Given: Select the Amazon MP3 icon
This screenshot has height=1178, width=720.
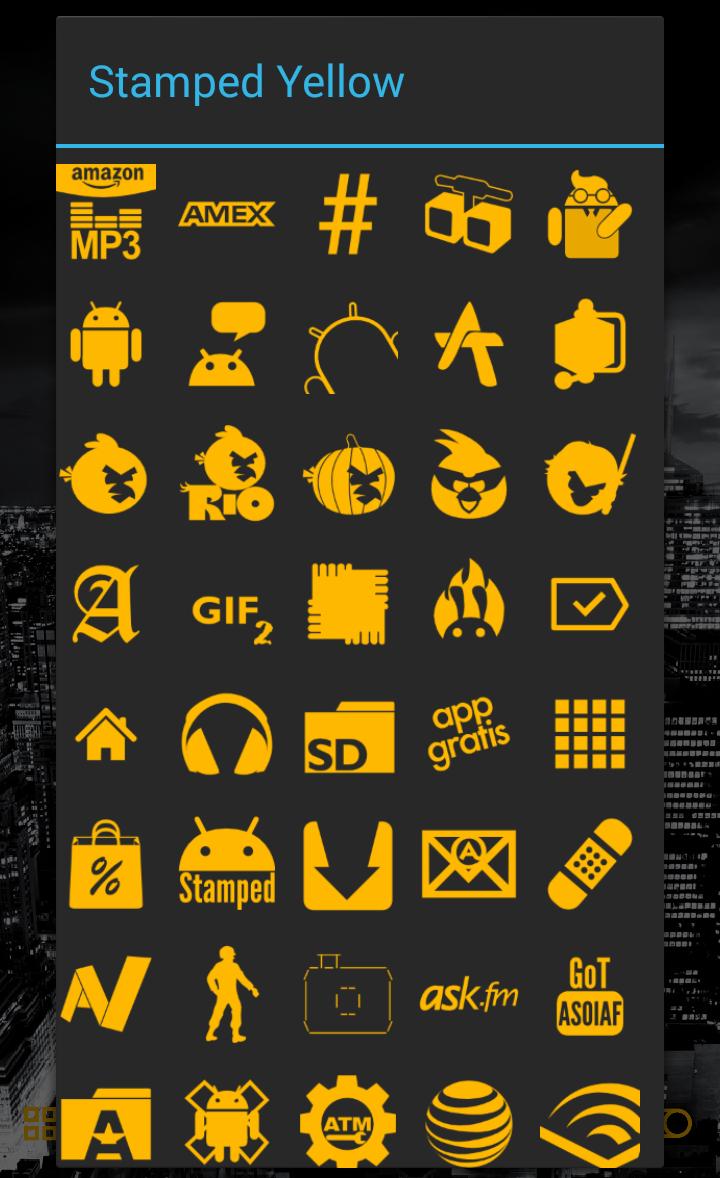Looking at the screenshot, I should point(106,213).
